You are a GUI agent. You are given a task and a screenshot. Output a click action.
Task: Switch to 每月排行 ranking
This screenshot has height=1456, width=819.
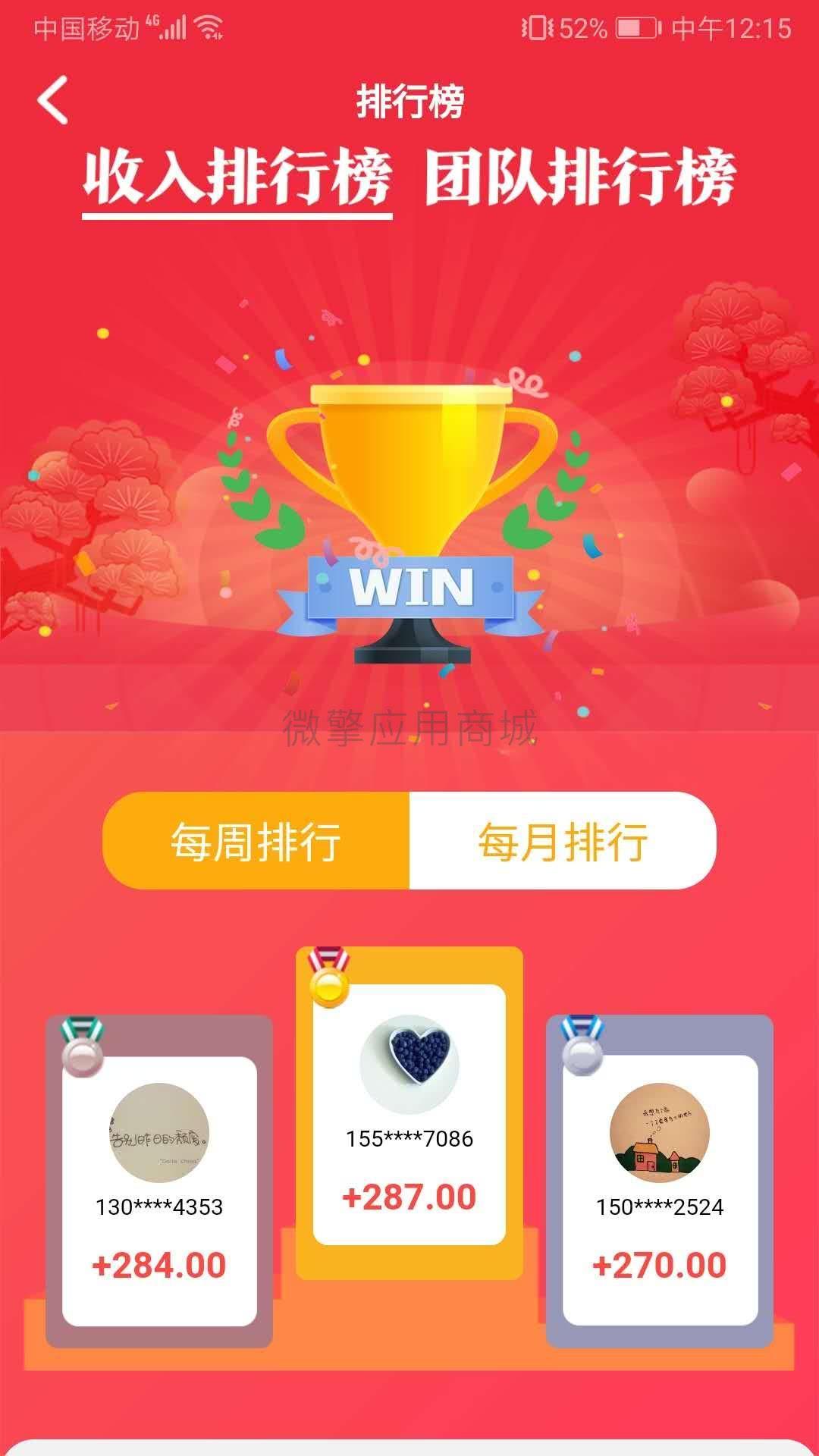(562, 841)
